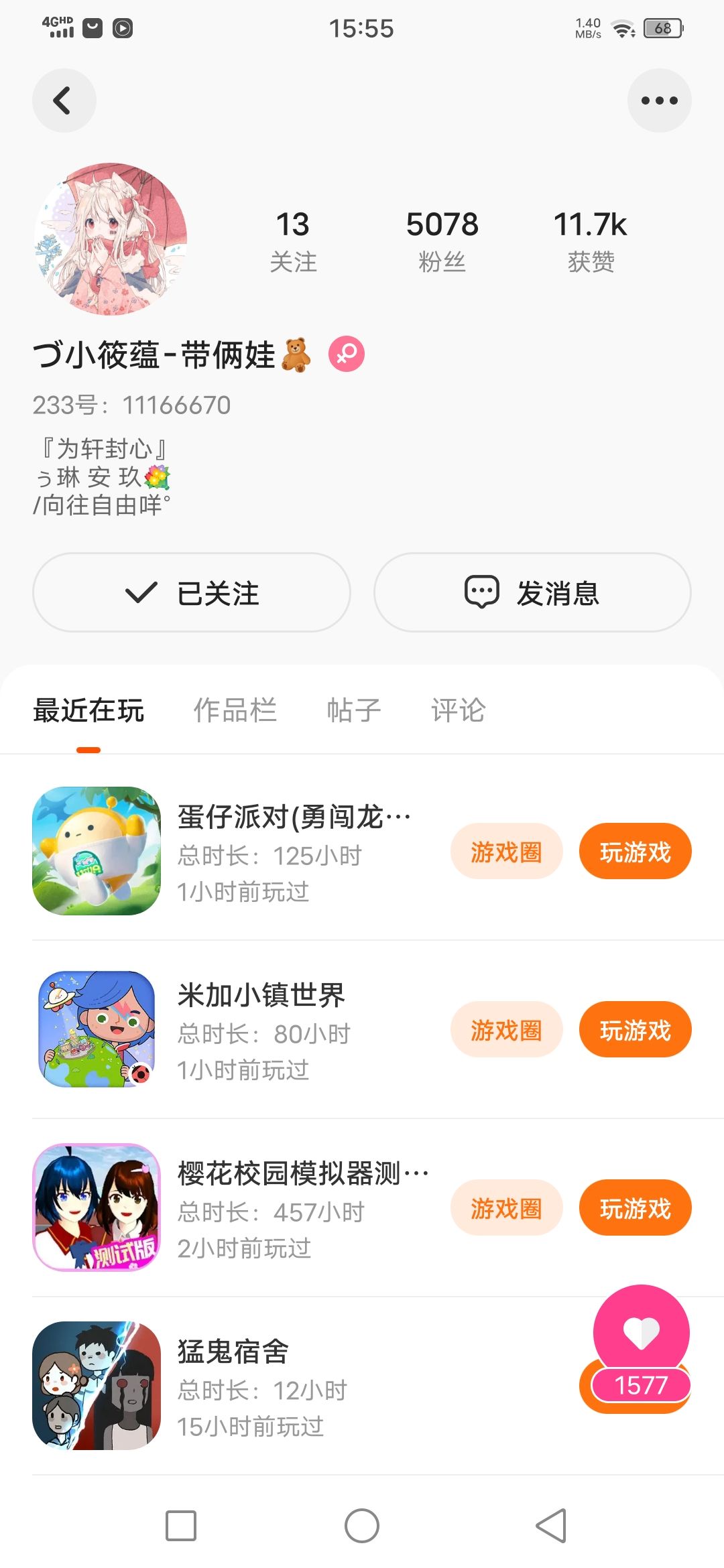View the 5078 粉丝 followers list
The image size is (724, 1568).
tap(442, 241)
